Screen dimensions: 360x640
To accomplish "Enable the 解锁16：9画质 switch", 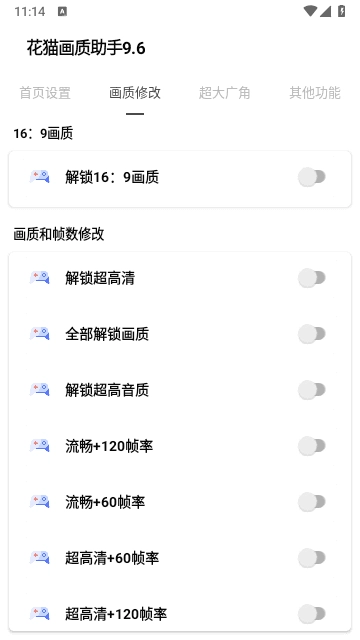I will tap(311, 177).
